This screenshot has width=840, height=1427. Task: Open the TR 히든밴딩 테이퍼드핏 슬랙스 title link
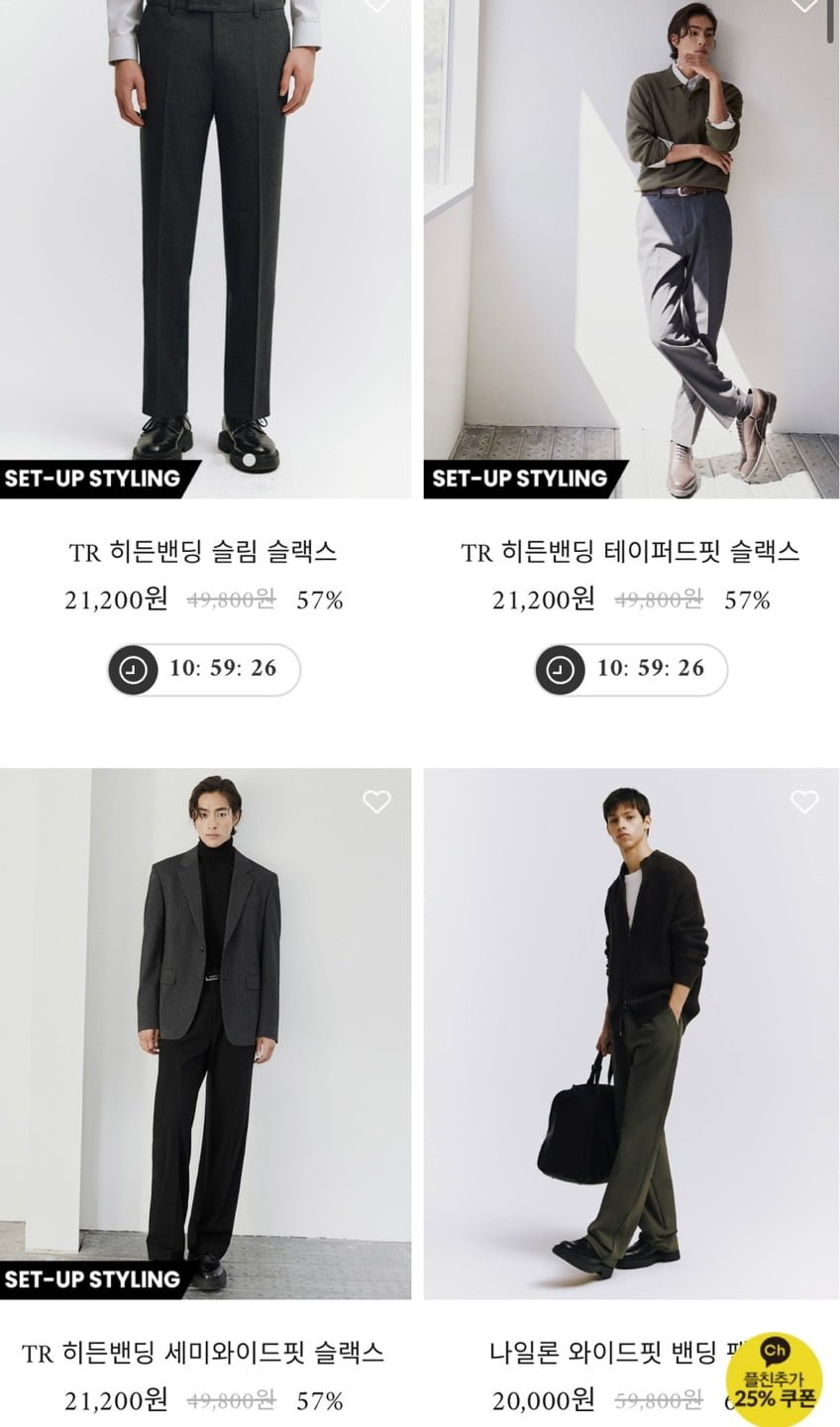point(630,552)
